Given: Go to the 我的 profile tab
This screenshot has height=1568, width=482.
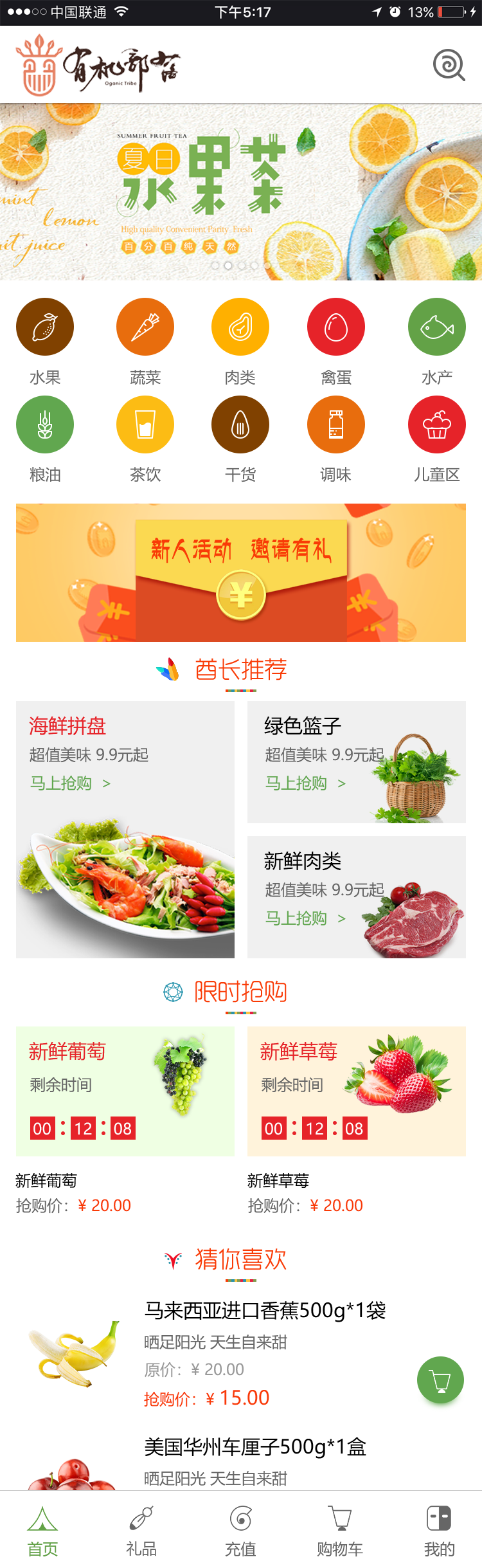Looking at the screenshot, I should [439, 1531].
